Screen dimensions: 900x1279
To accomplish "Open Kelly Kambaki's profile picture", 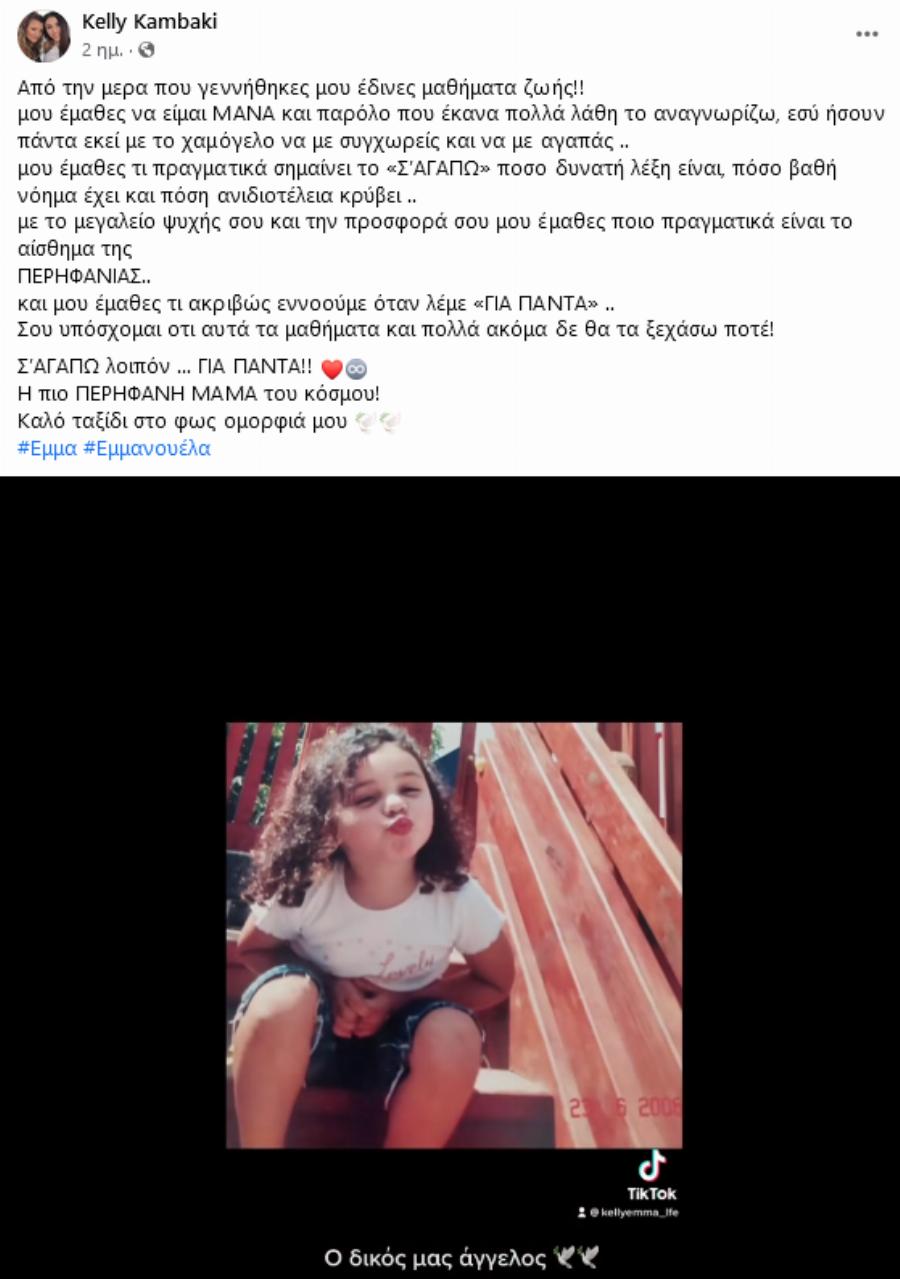I will tap(43, 36).
